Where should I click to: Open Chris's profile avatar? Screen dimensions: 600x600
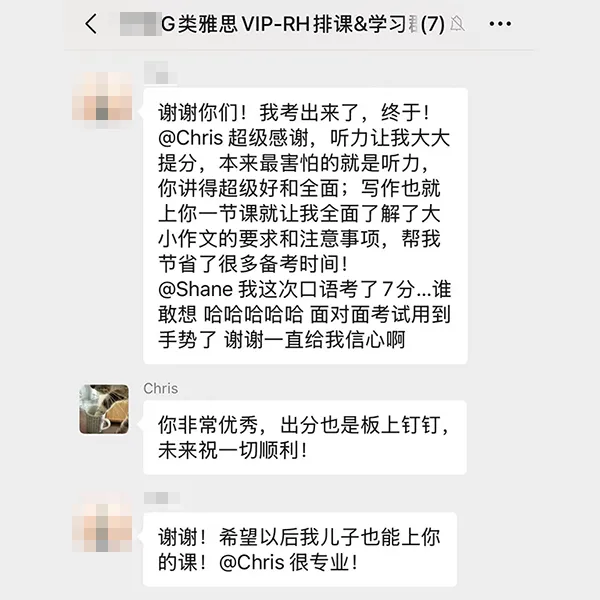[x=104, y=409]
